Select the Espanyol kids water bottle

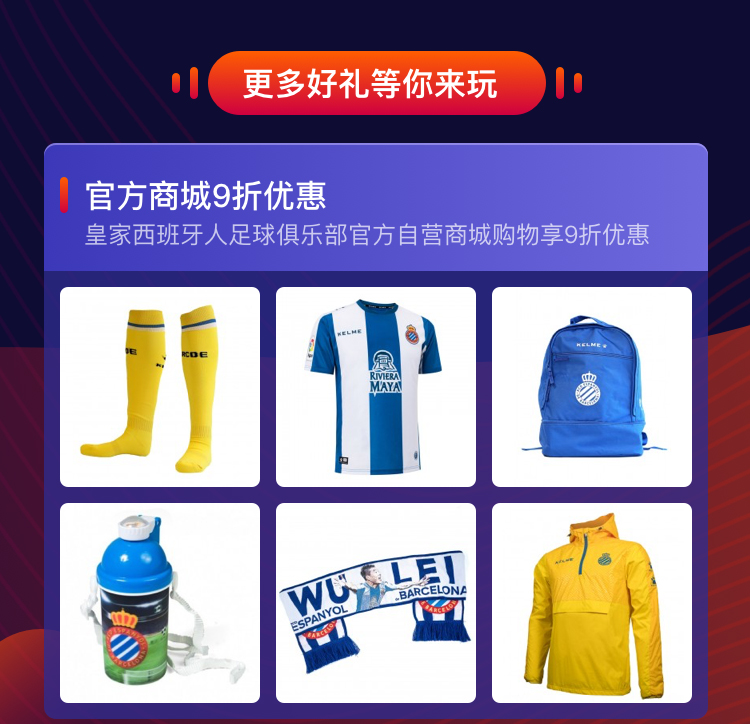pyautogui.click(x=160, y=602)
